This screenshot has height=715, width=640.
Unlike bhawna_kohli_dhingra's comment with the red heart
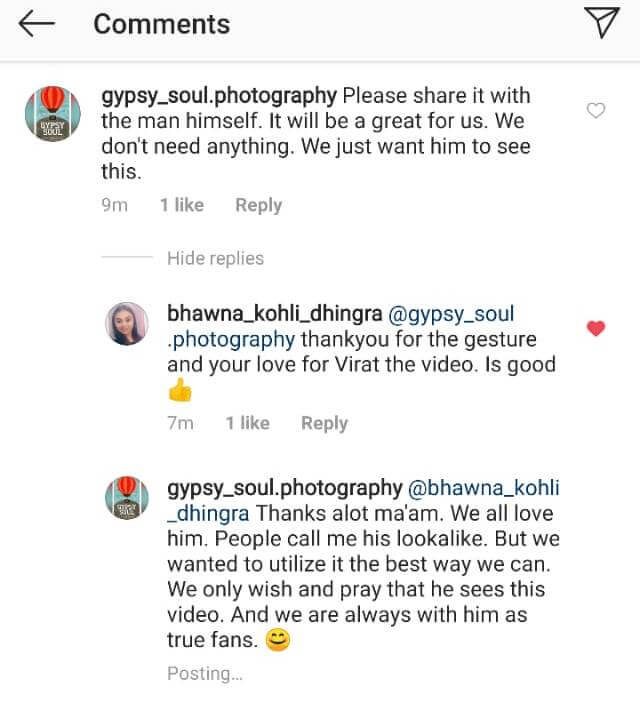click(x=596, y=328)
